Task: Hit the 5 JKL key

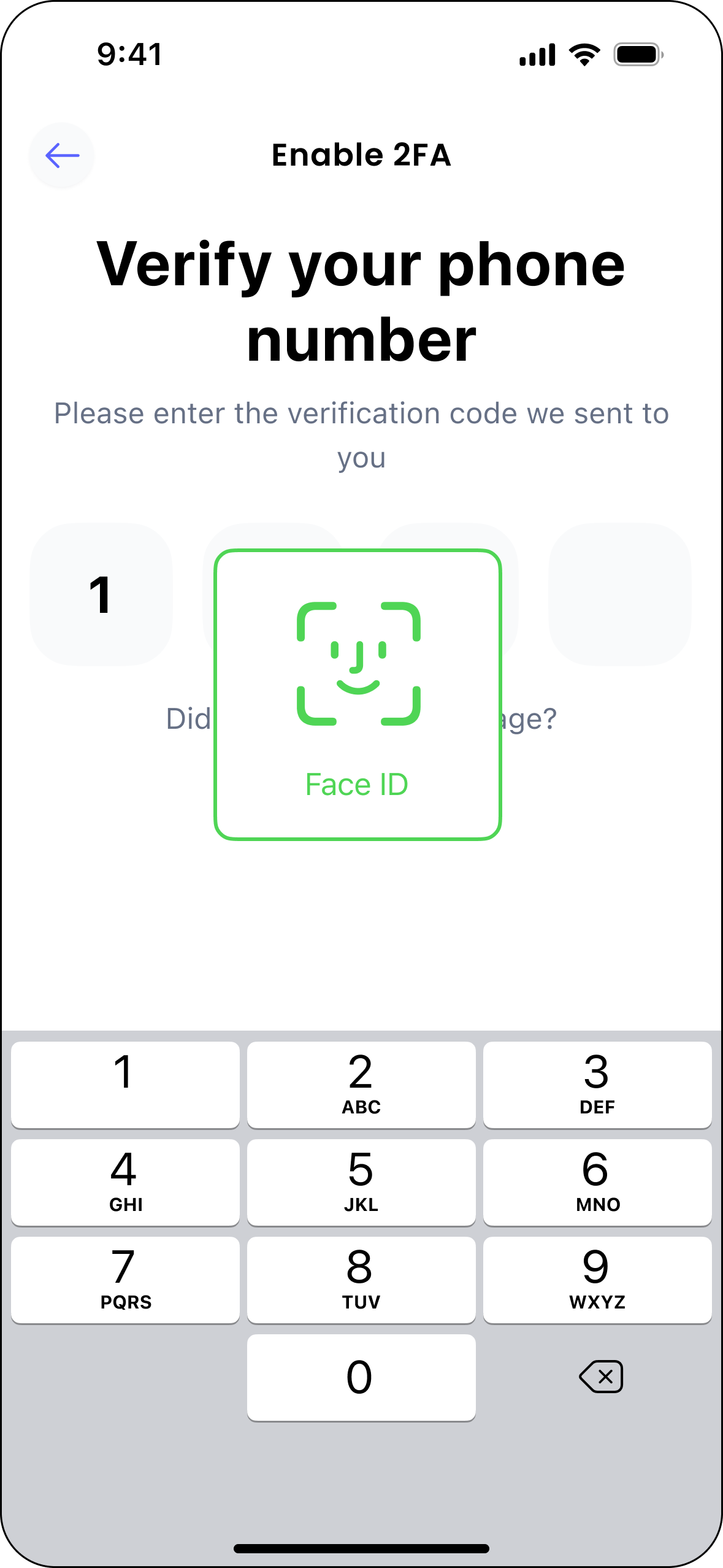Action: tap(361, 1182)
